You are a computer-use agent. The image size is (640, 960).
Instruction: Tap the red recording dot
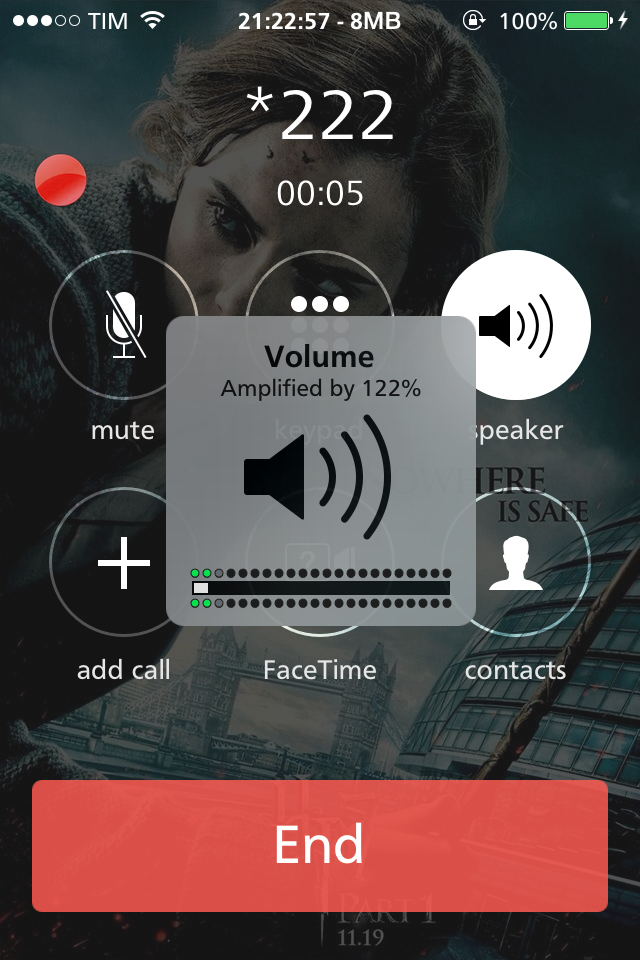pyautogui.click(x=61, y=181)
